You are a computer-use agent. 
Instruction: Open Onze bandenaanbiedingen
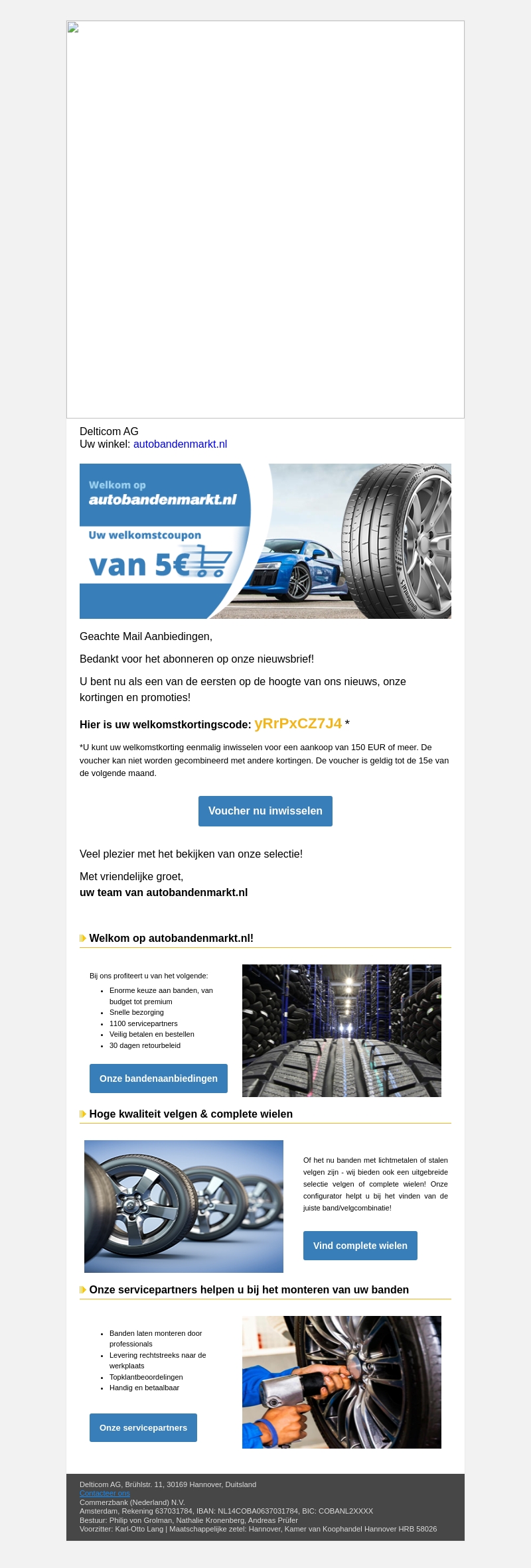pos(159,1078)
